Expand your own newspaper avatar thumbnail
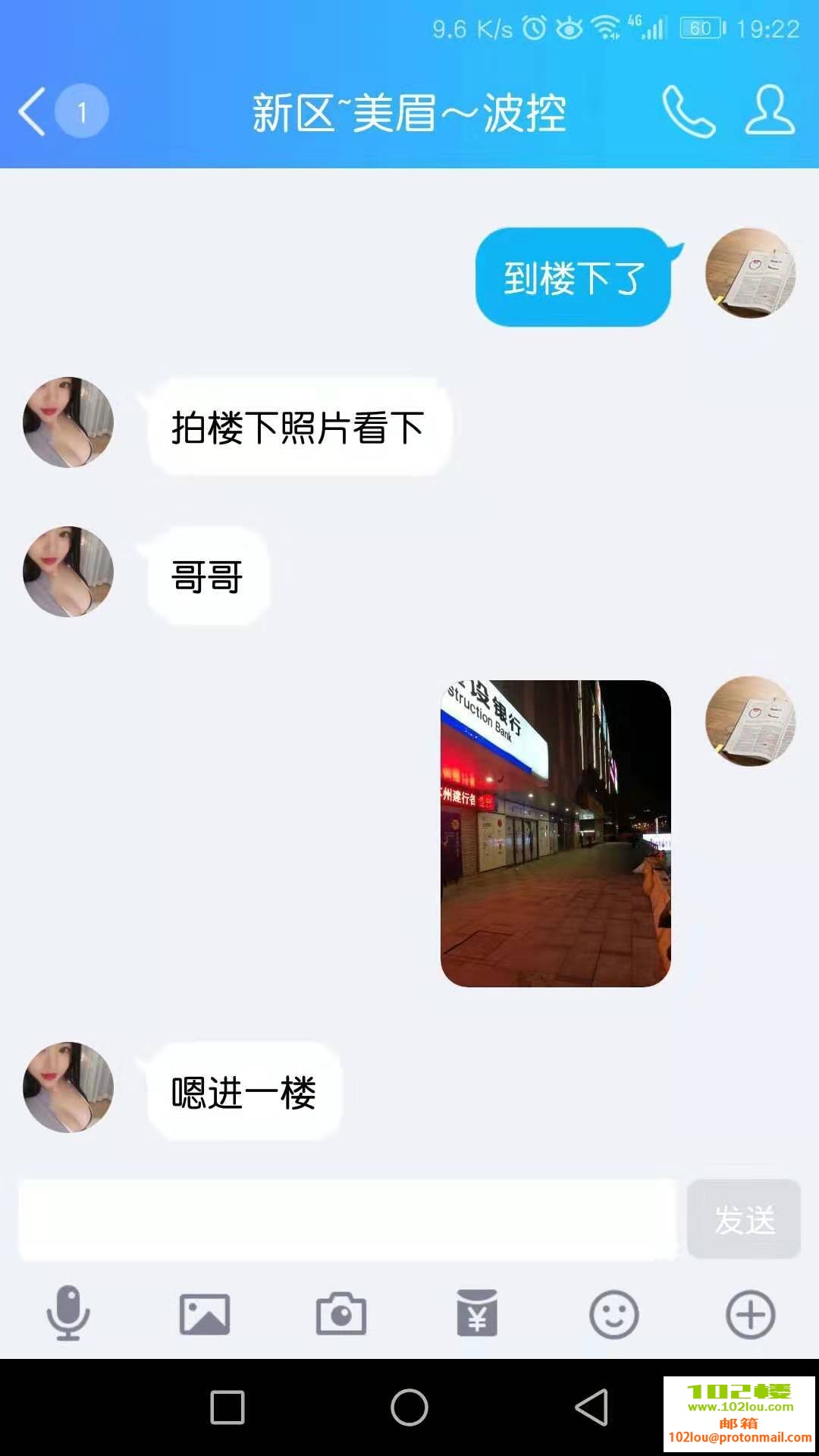The height and width of the screenshot is (1456, 819). [750, 277]
